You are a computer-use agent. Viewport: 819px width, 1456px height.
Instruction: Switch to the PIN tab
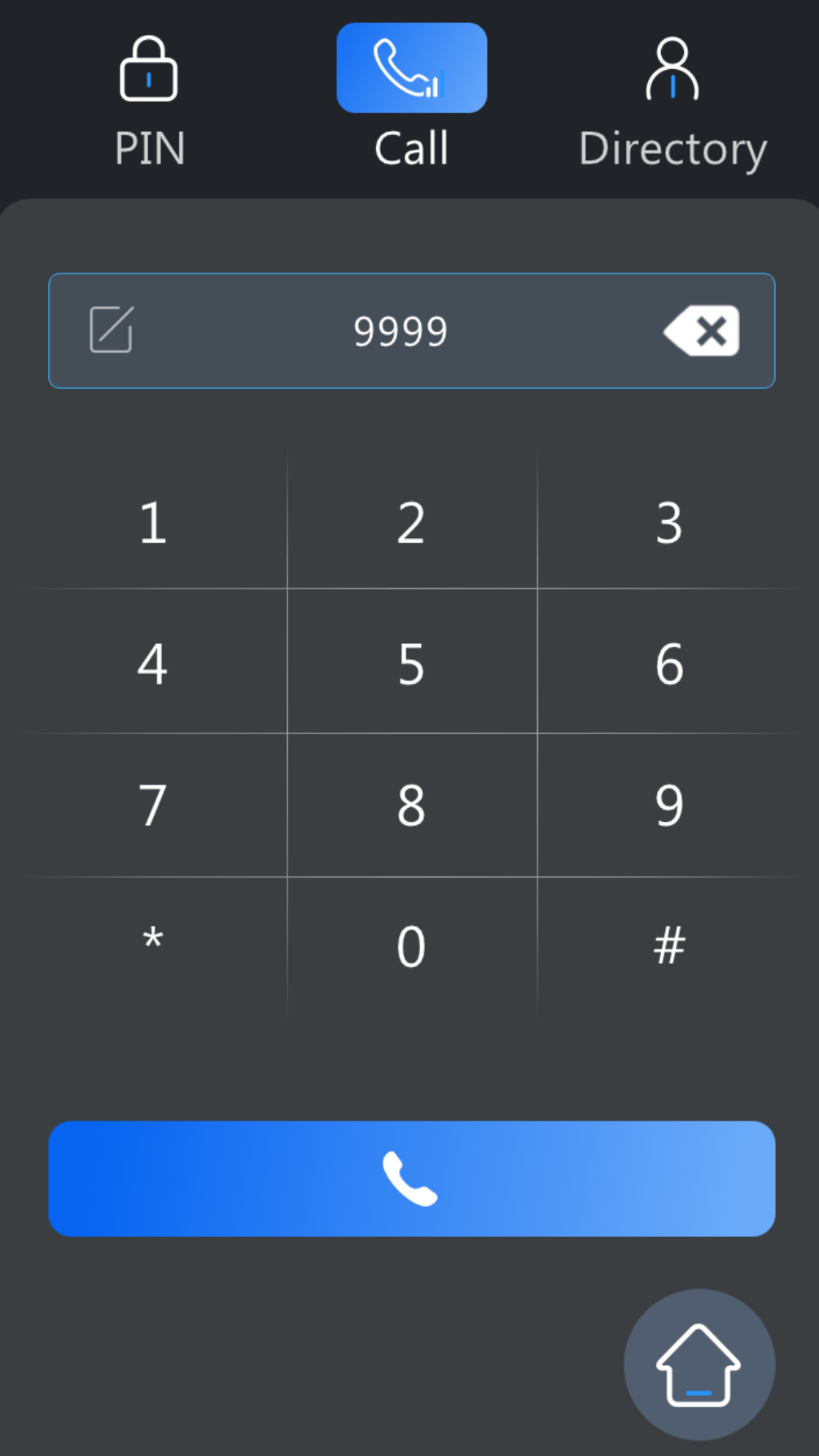(149, 101)
